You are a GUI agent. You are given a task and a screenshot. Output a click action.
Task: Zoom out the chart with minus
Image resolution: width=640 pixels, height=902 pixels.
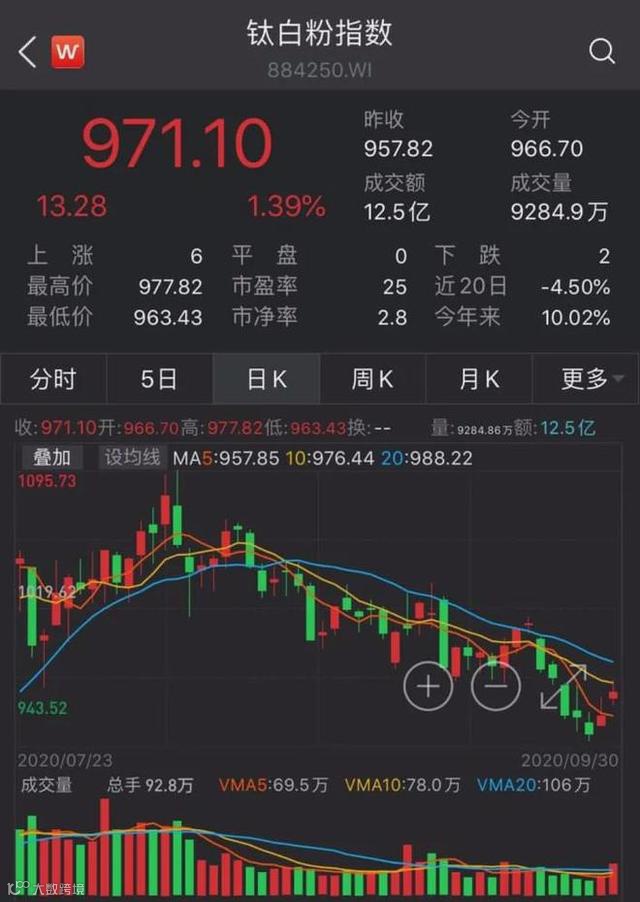[x=496, y=686]
